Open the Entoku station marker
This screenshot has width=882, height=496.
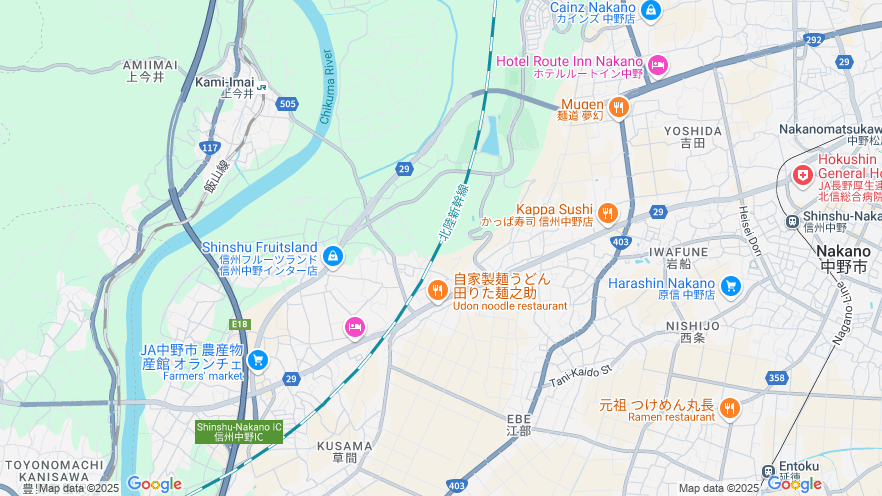(768, 470)
